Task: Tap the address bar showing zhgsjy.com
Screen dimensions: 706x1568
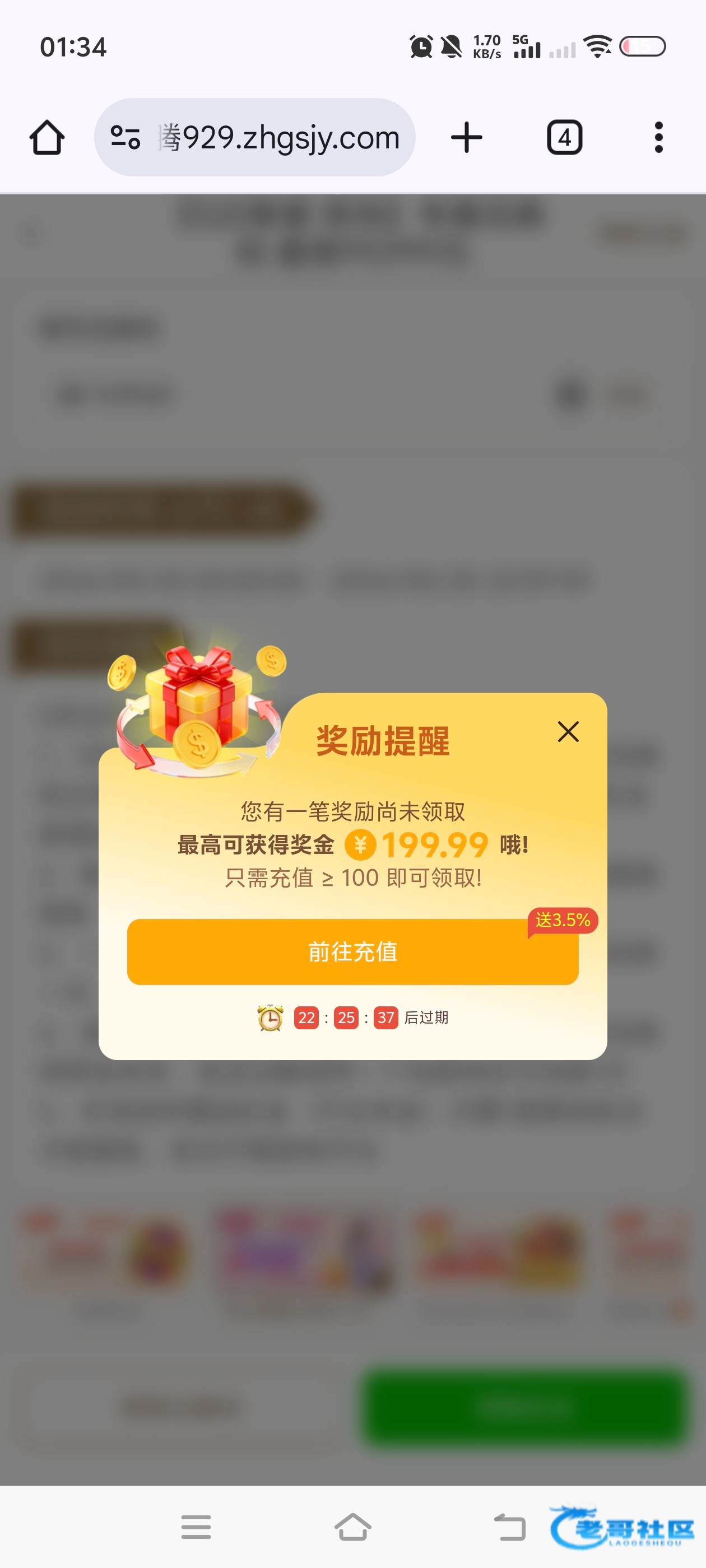Action: coord(254,138)
